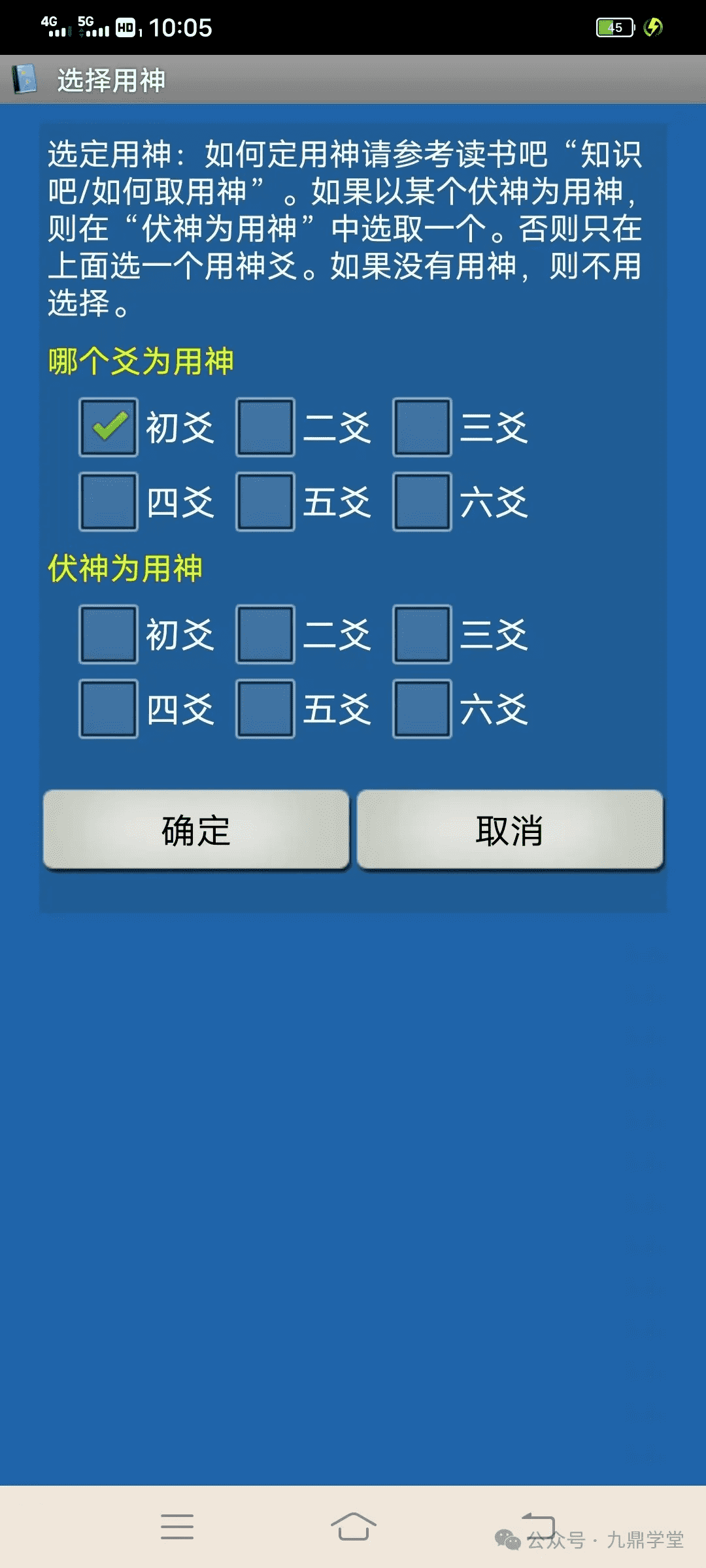Check 二爻 under 哪个爻为用神
The image size is (706, 1568).
coord(265,427)
